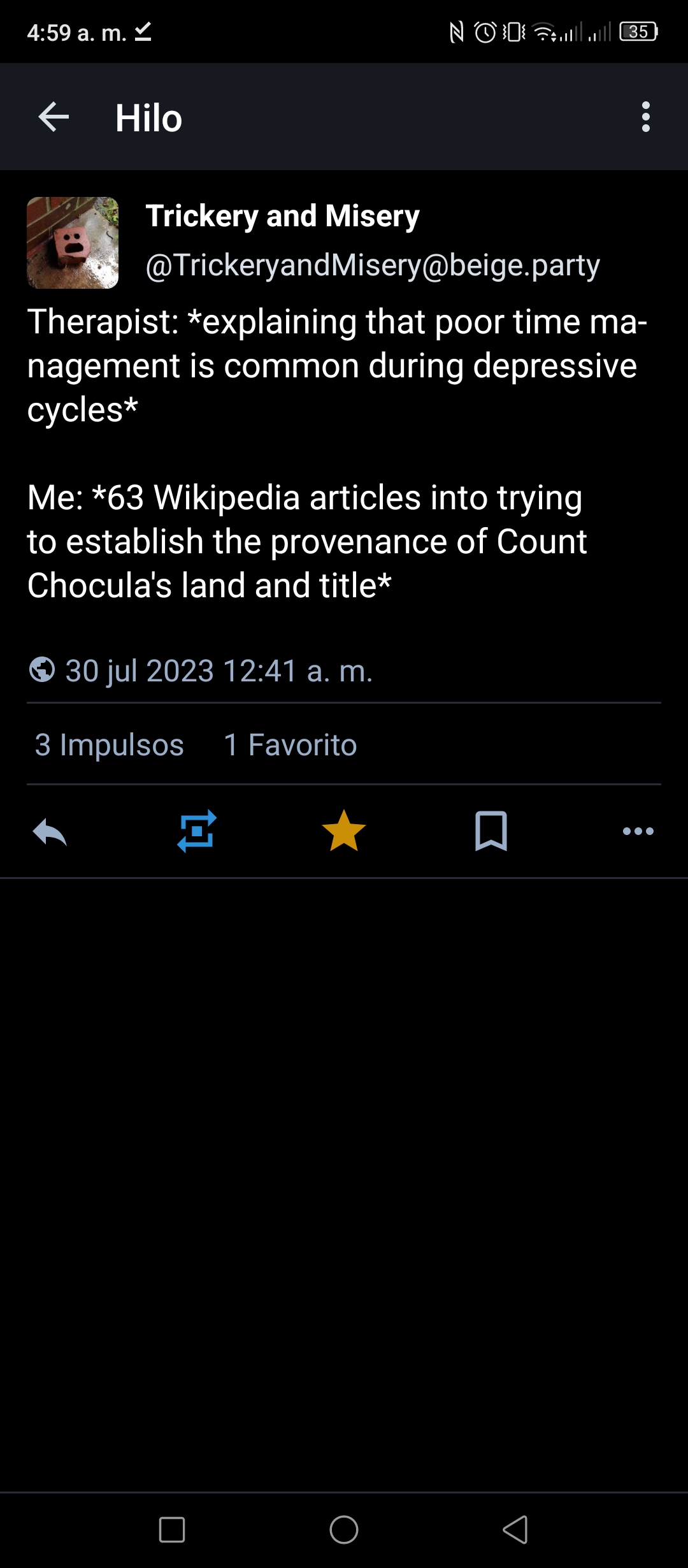
Task: Open the Trickery and Misery profile name
Action: tap(283, 216)
